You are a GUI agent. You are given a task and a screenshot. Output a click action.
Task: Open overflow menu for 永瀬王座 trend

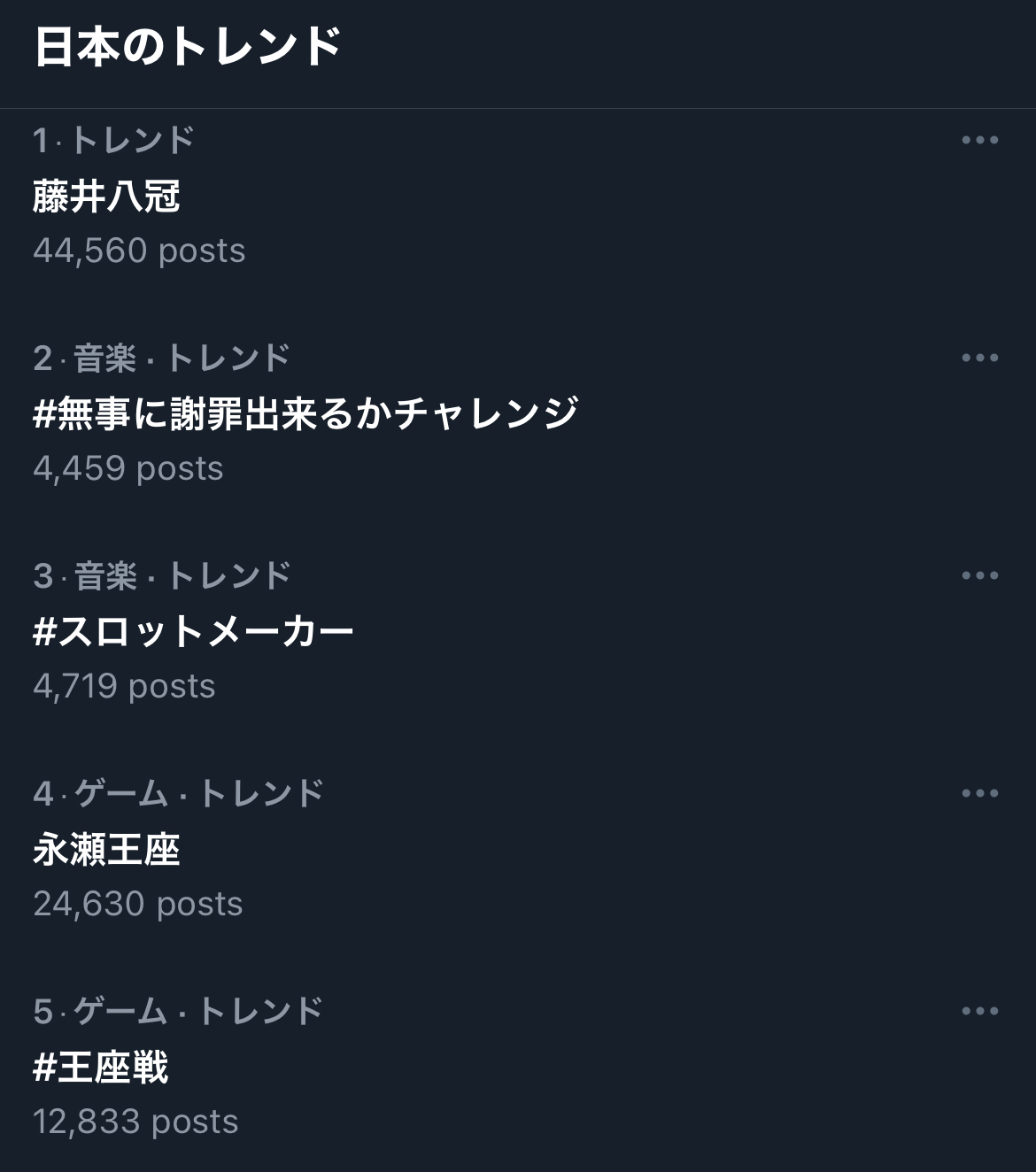[x=979, y=794]
